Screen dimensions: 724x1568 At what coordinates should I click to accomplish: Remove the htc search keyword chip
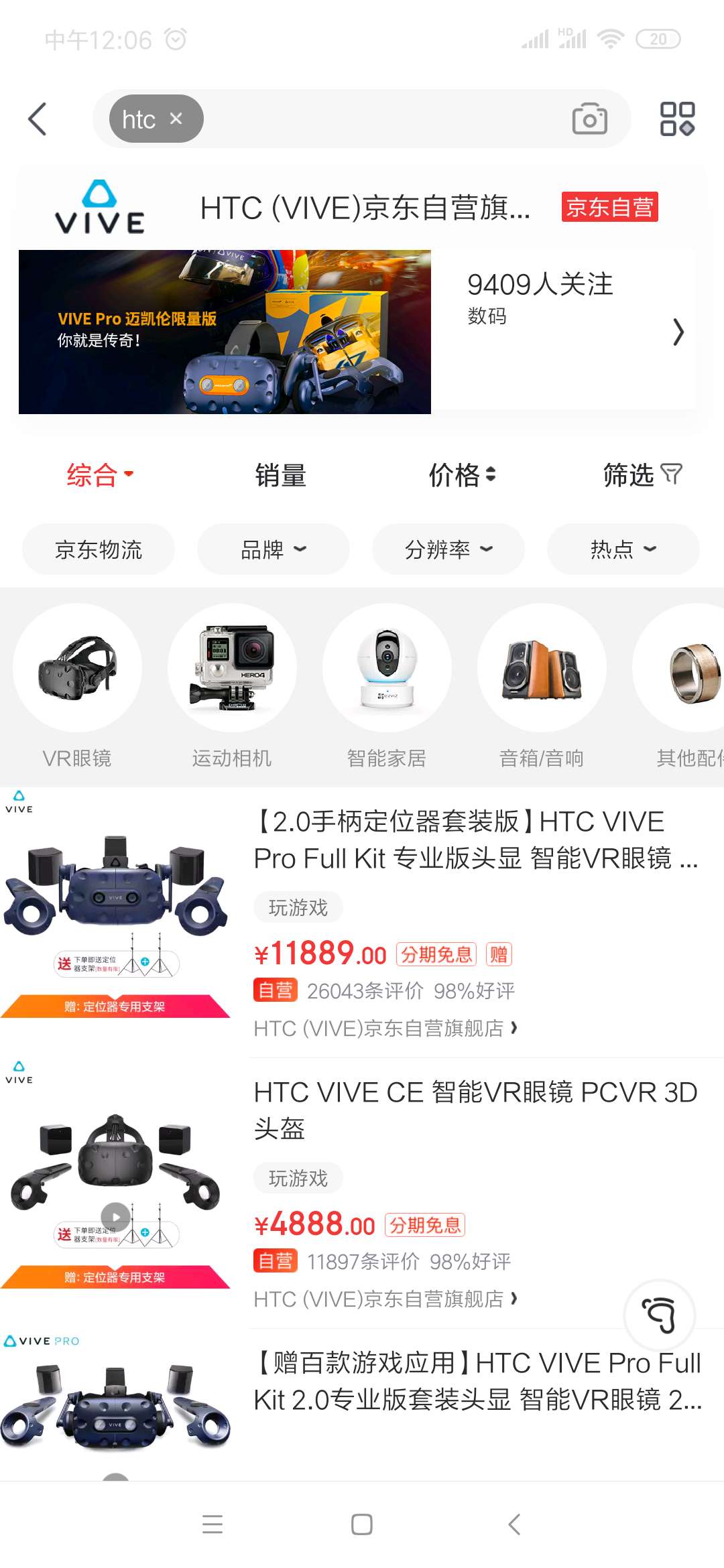pyautogui.click(x=176, y=119)
